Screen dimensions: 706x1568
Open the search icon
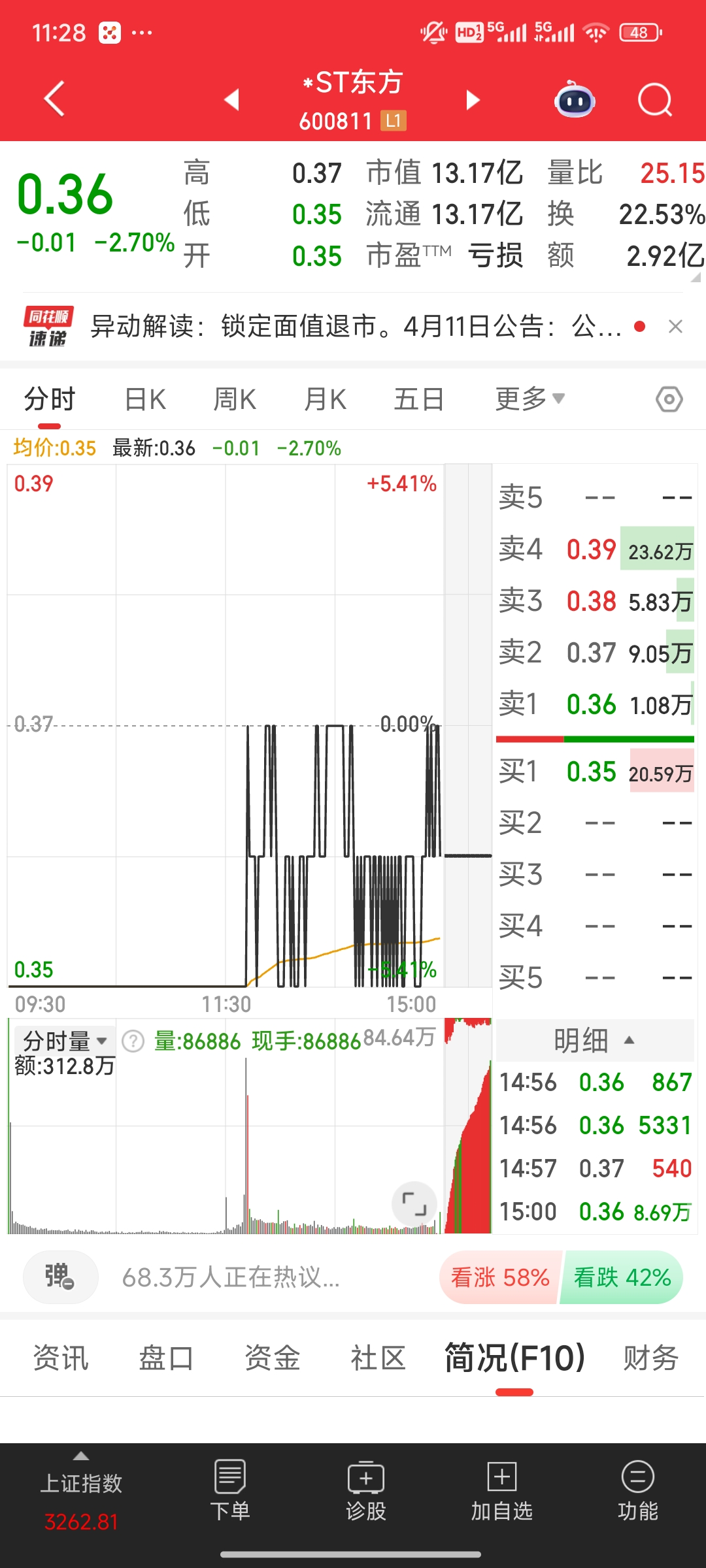click(654, 100)
